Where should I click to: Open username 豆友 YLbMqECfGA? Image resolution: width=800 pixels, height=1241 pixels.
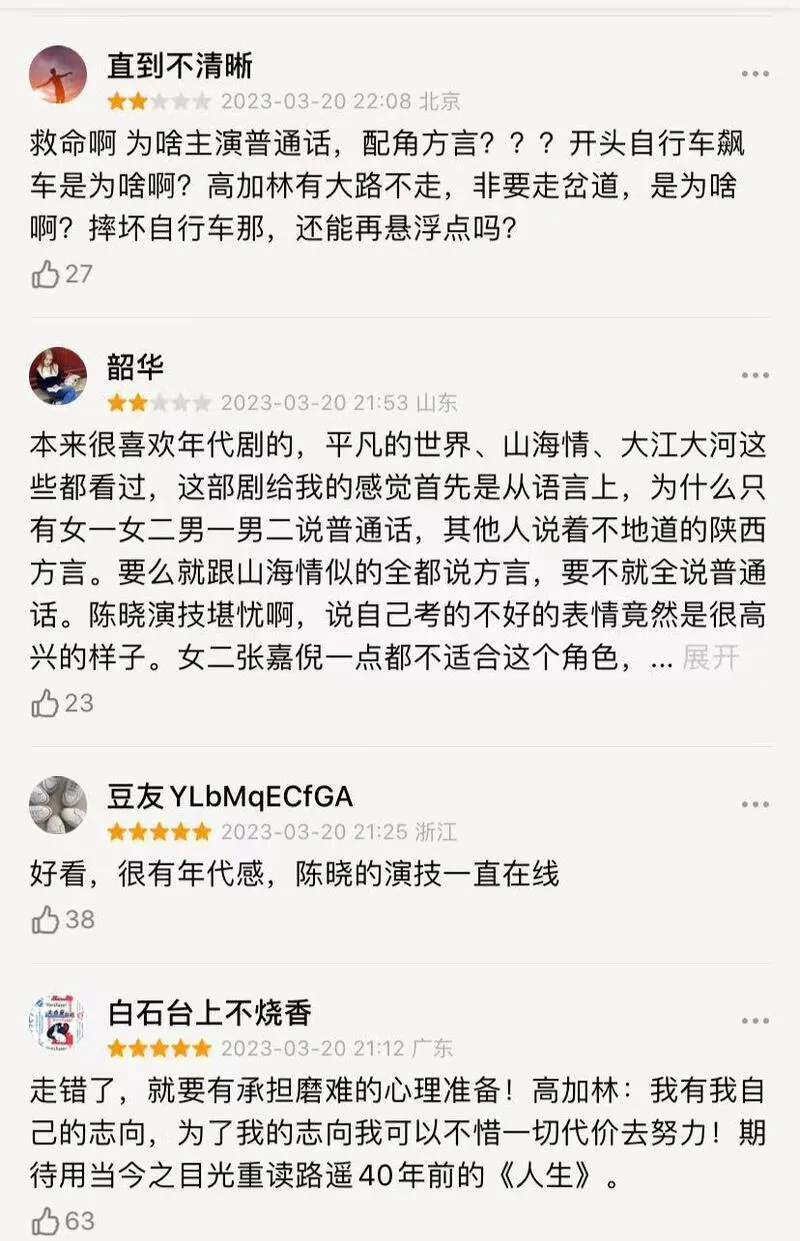[230, 797]
